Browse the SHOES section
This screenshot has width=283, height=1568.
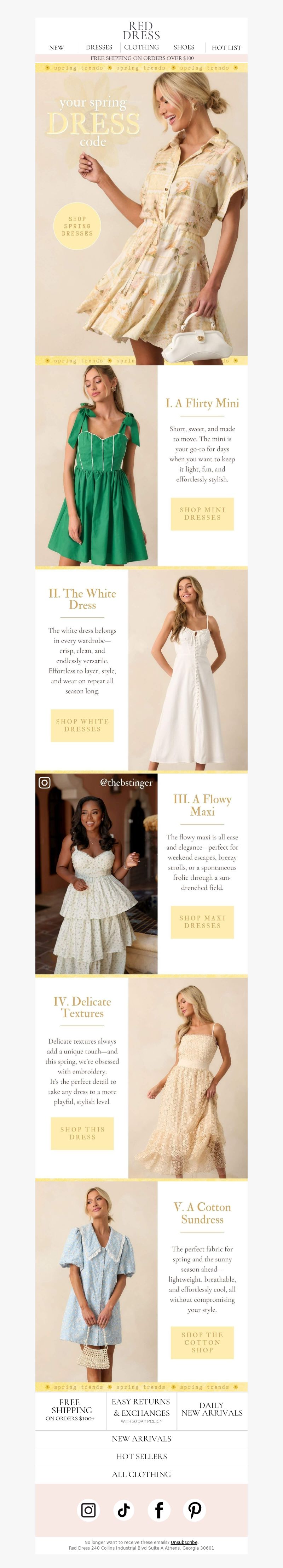point(184,47)
